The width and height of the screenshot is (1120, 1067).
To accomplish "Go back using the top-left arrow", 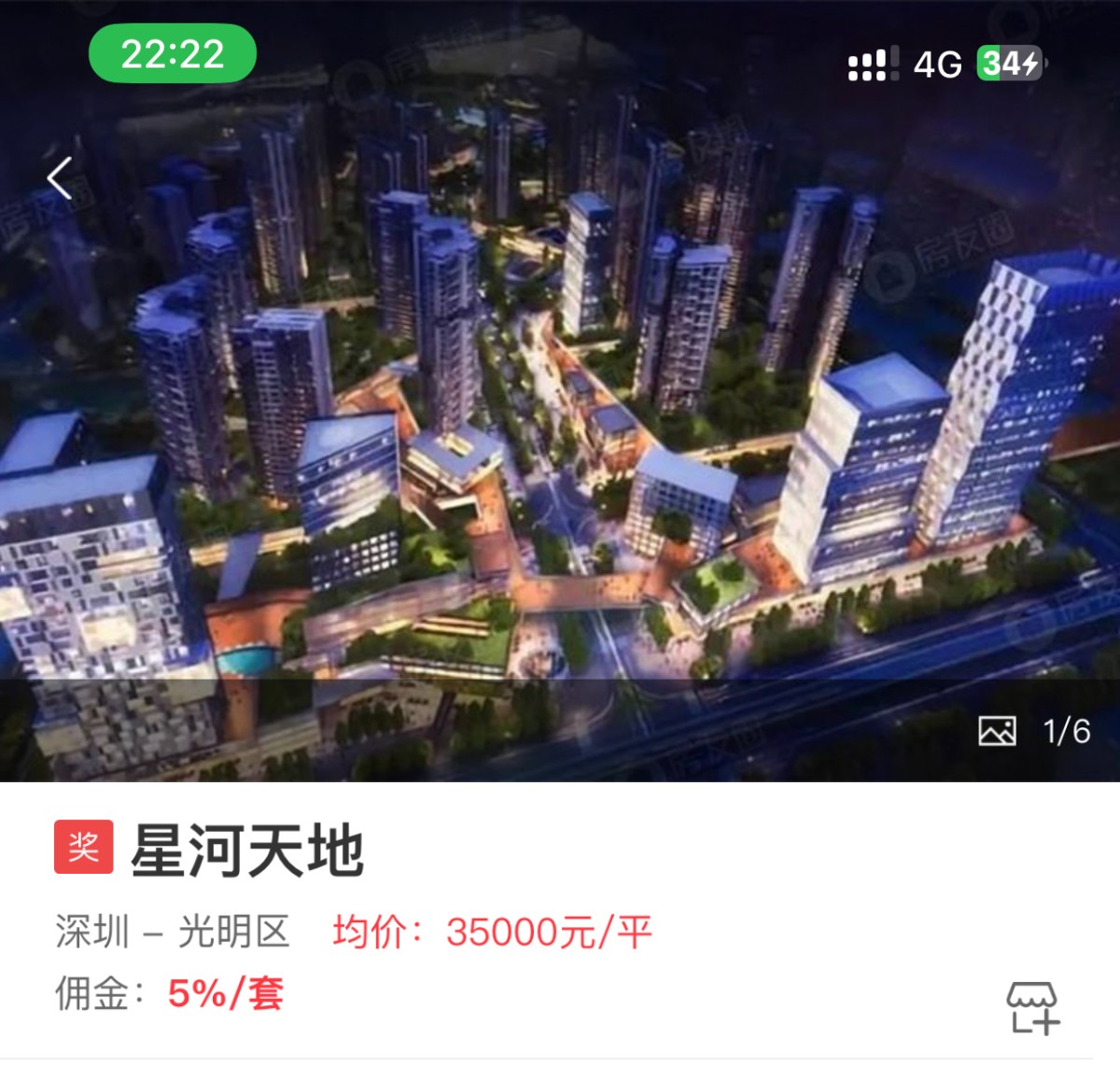I will [61, 178].
